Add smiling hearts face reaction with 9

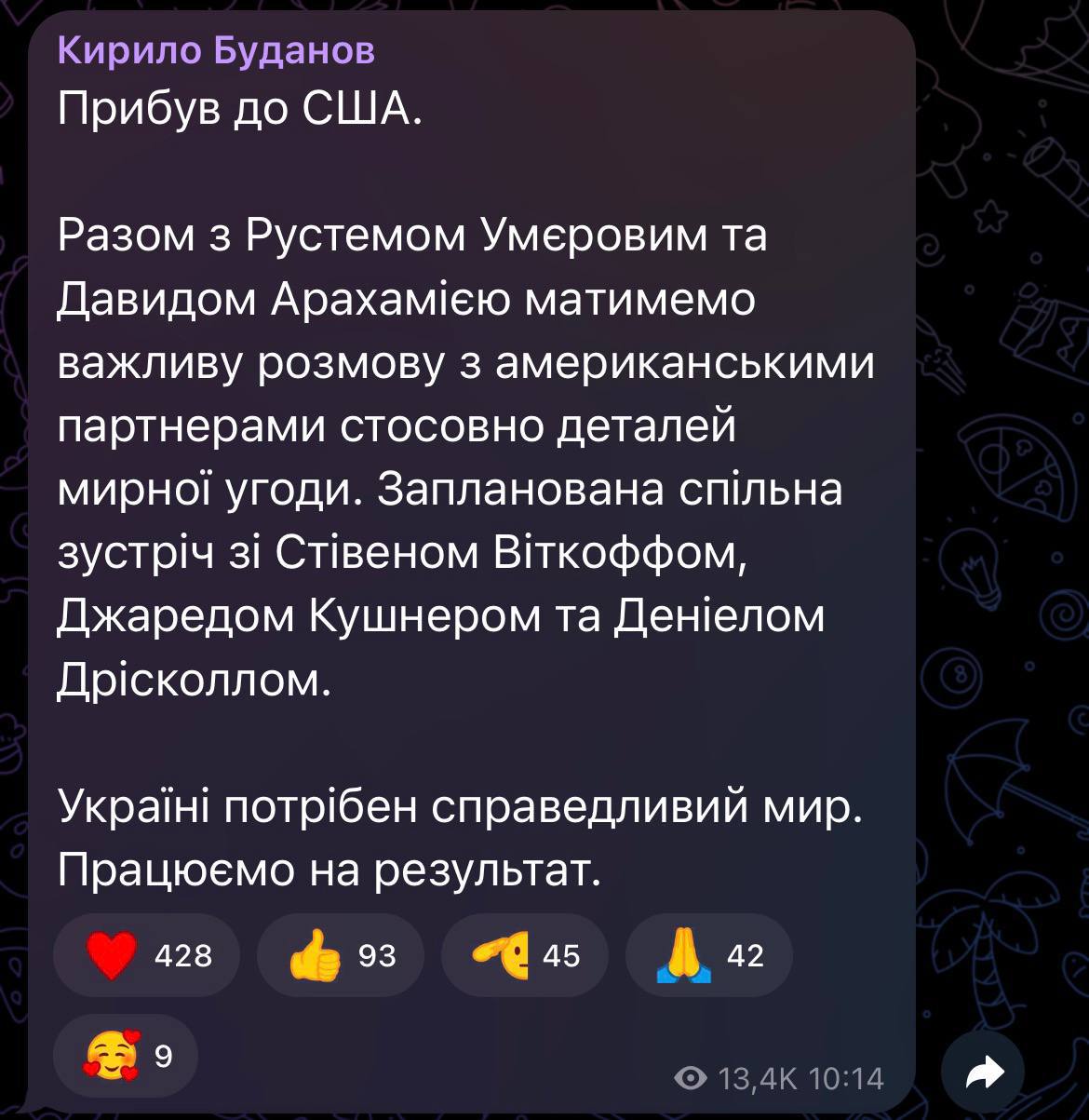click(x=127, y=1056)
